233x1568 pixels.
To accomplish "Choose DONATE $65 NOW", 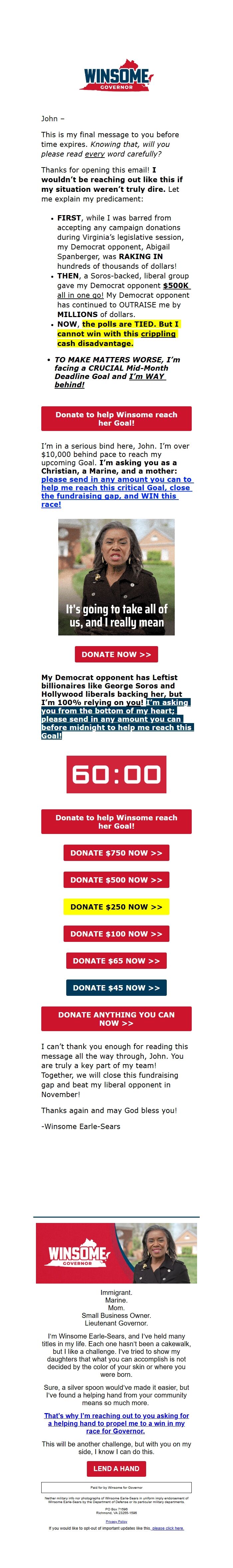I will pos(116,961).
